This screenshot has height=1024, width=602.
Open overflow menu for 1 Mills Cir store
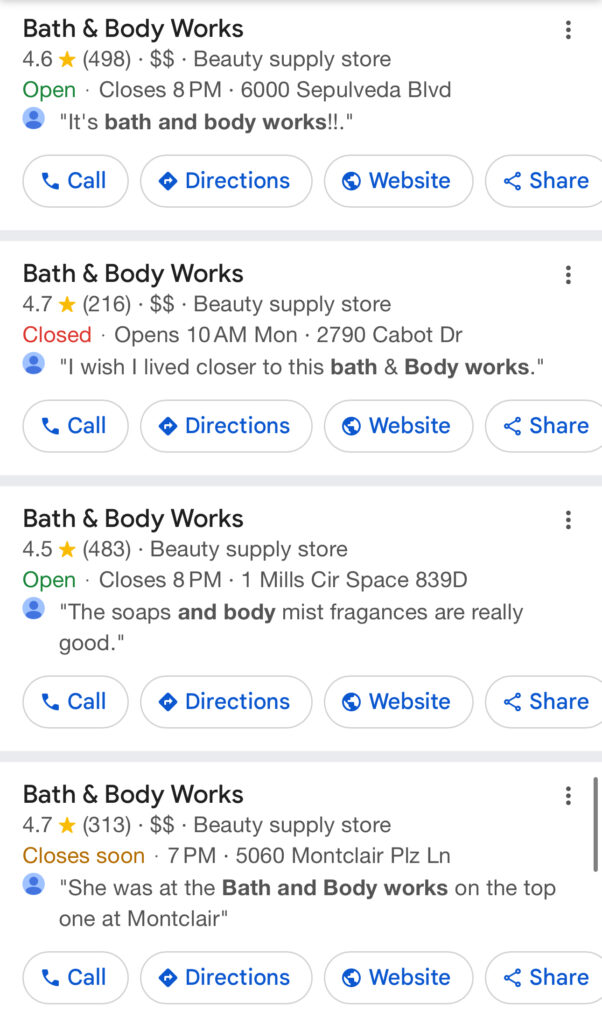[568, 520]
